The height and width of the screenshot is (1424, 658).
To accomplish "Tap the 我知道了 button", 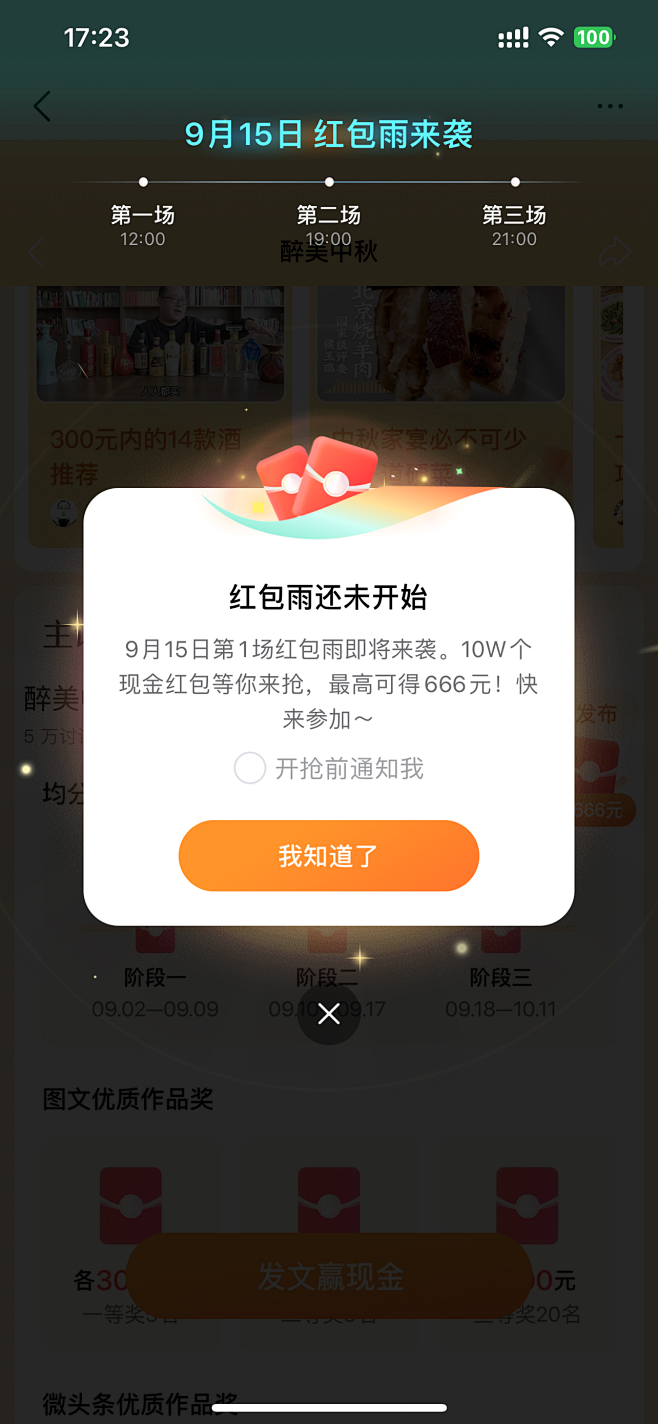I will tap(329, 856).
